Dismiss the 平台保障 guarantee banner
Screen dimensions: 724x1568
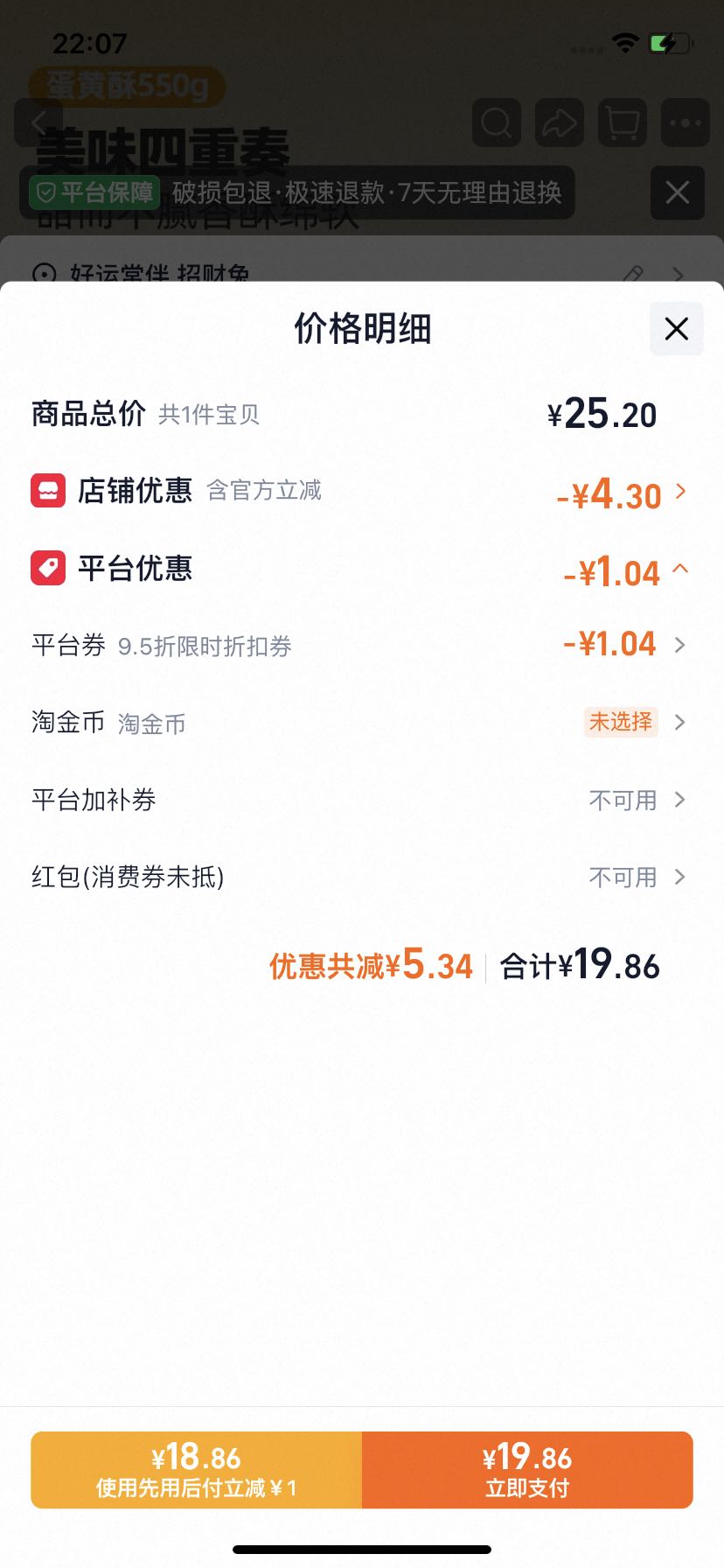click(x=678, y=192)
